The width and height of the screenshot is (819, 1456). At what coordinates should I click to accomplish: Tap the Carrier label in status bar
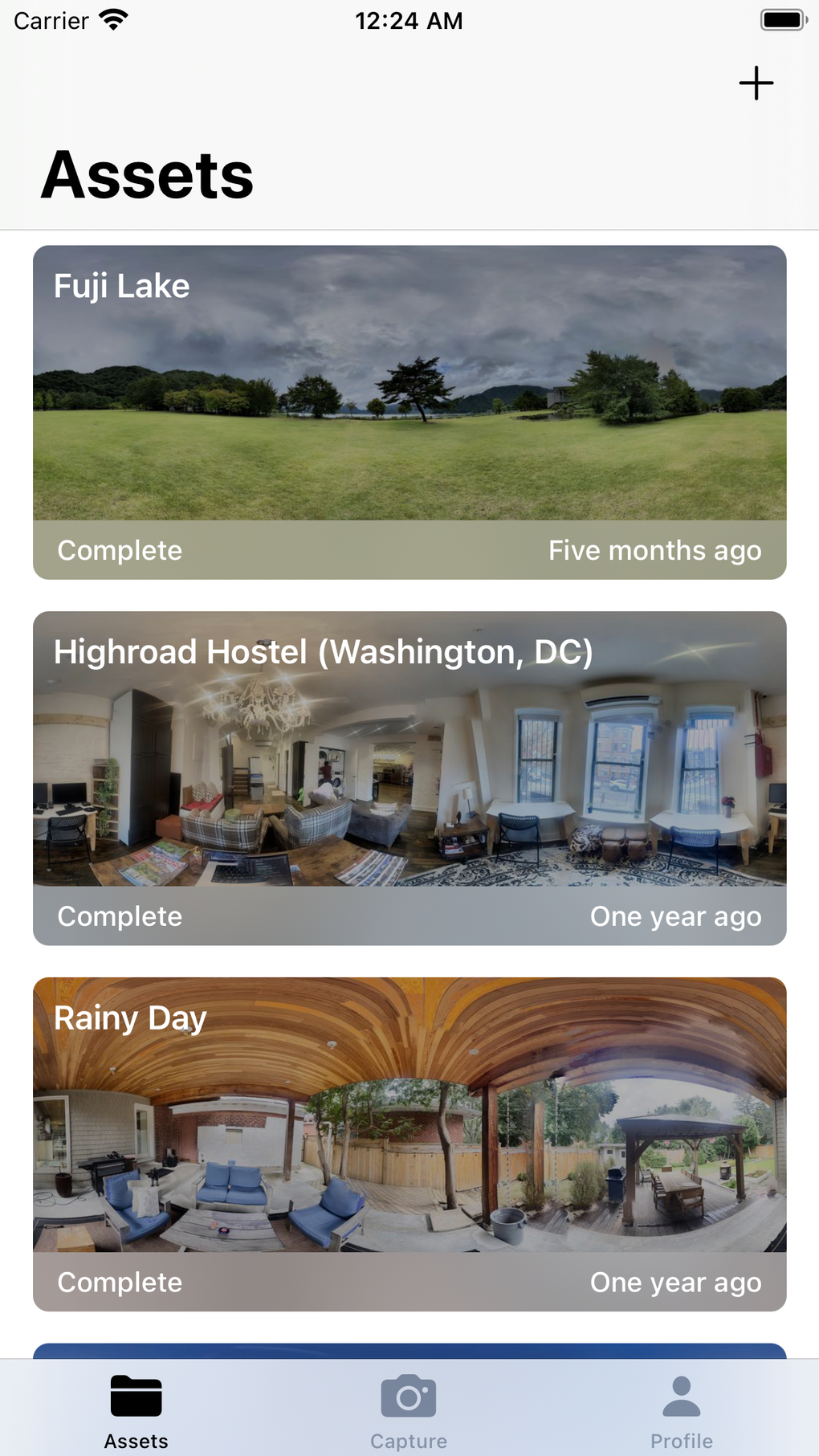pos(50,21)
